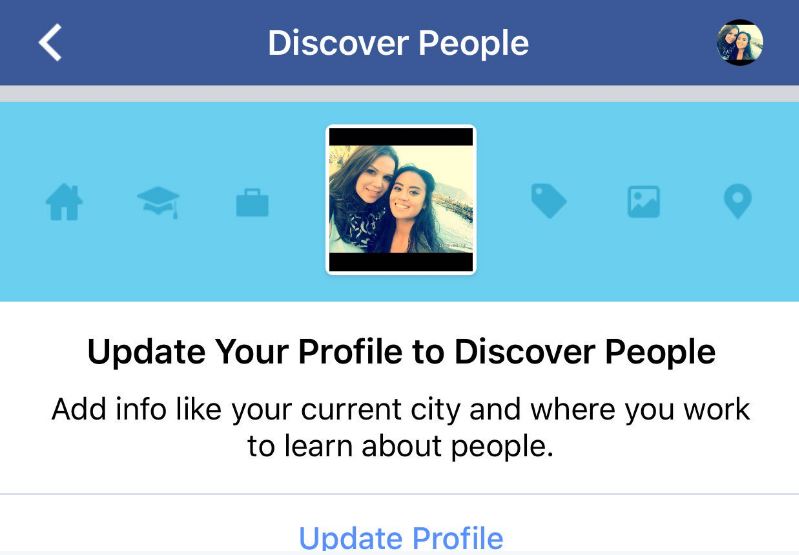Go back using the top-left arrow
Viewport: 799px width, 555px height.
coord(50,43)
